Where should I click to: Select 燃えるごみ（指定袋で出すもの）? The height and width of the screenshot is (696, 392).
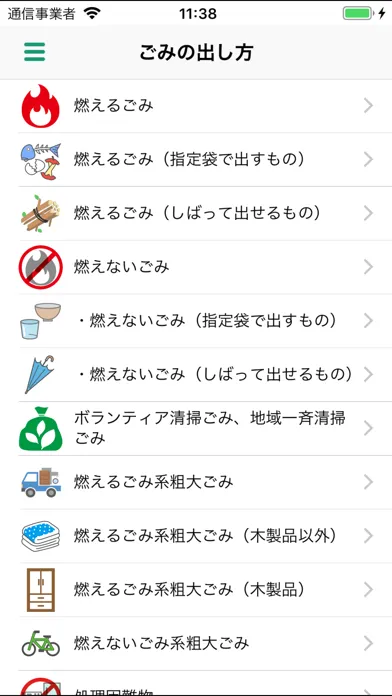tap(196, 160)
